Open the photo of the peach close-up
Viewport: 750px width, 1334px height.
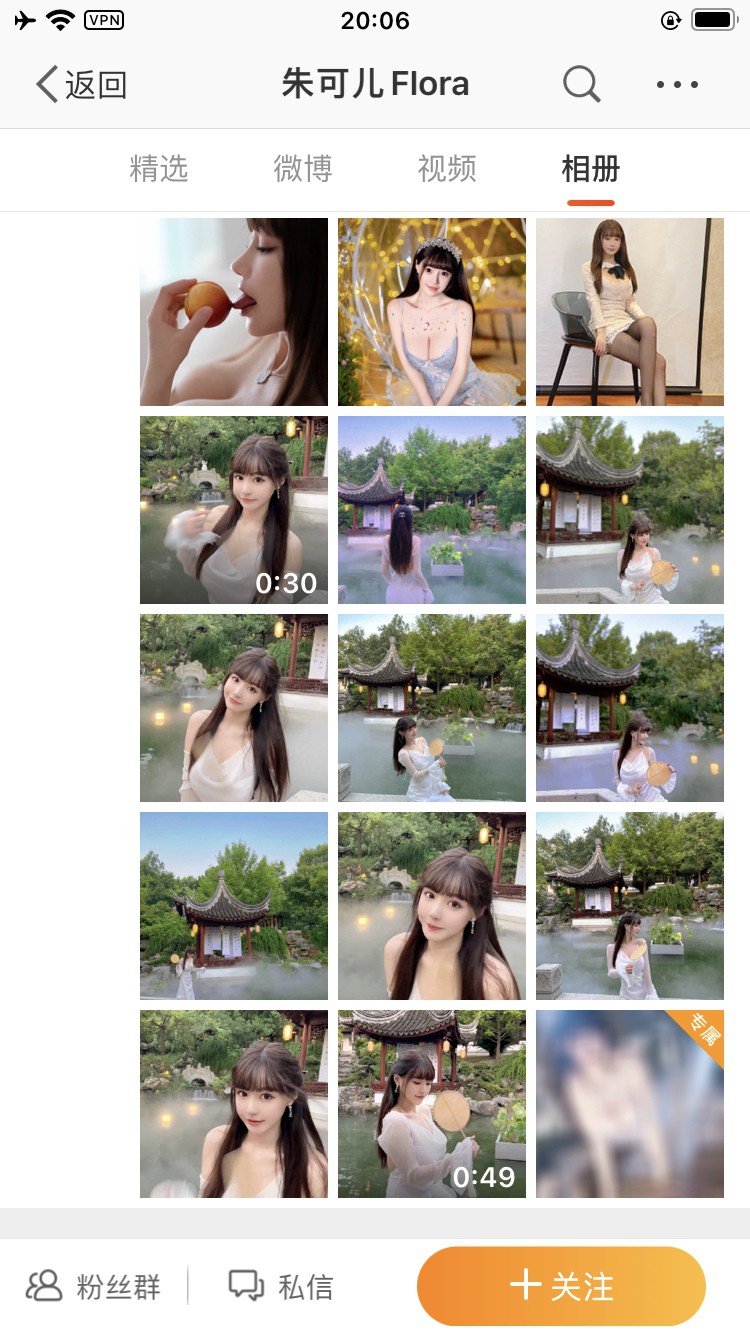point(233,312)
